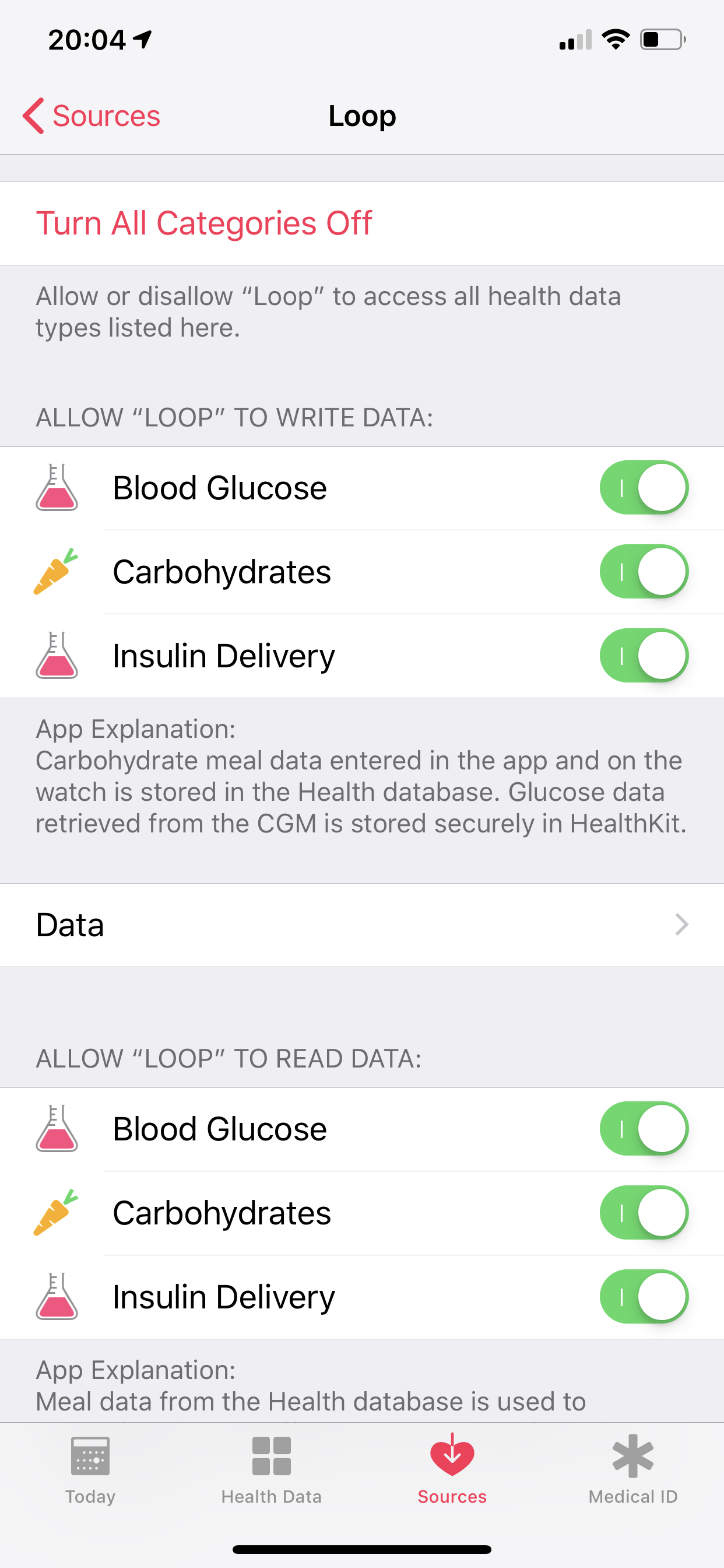Toggle Carbohydrates under write data

tap(644, 572)
